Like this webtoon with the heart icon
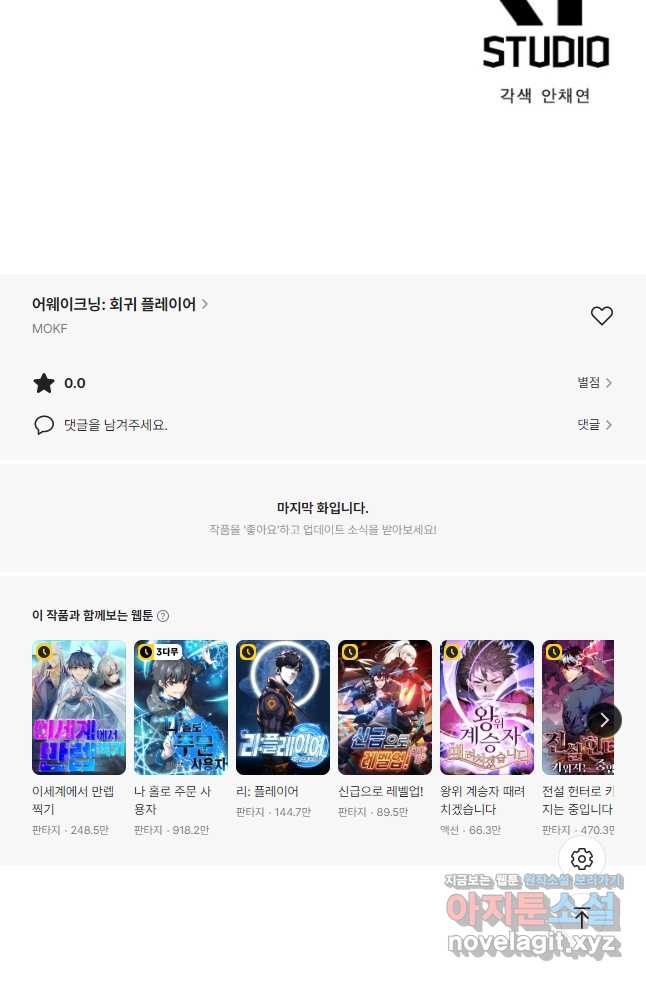The width and height of the screenshot is (646, 981). pyautogui.click(x=601, y=316)
